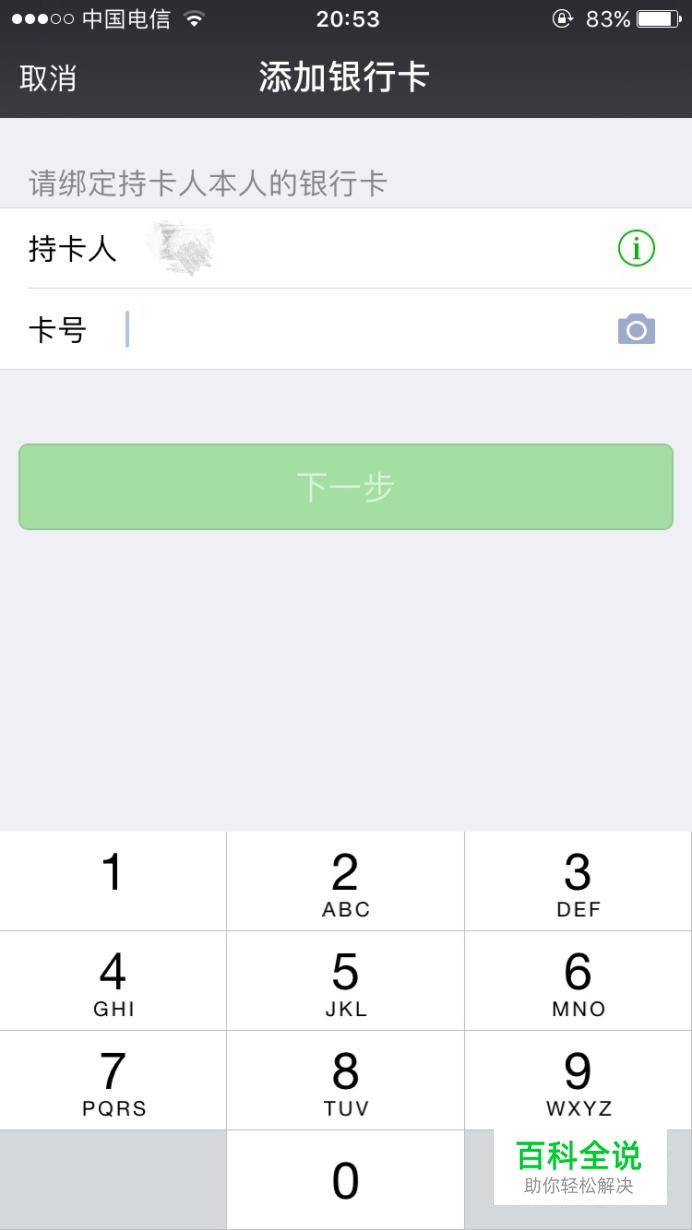Viewport: 692px width, 1230px height.
Task: Open the cardholder info icon
Action: click(x=636, y=248)
